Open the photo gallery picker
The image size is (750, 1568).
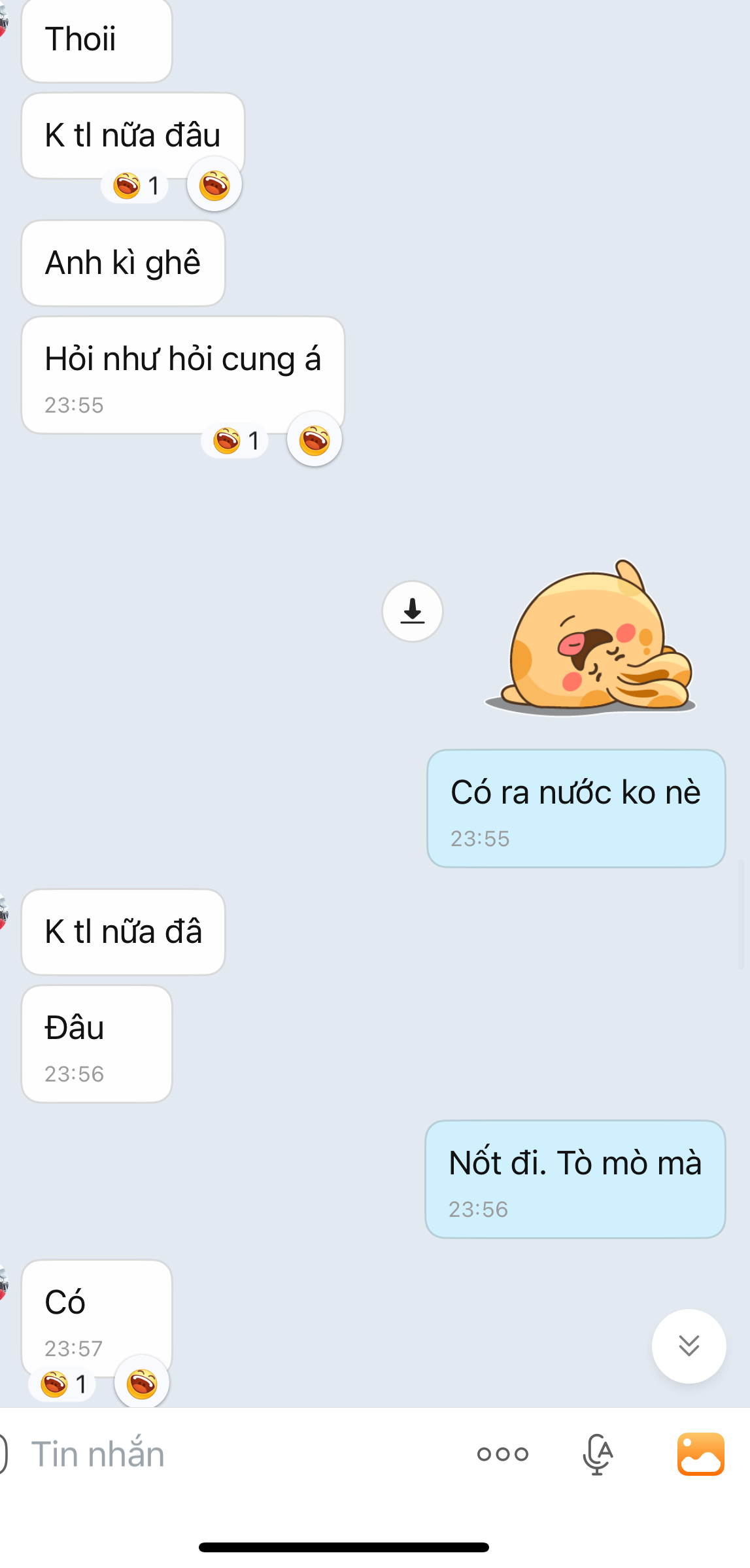[700, 1454]
